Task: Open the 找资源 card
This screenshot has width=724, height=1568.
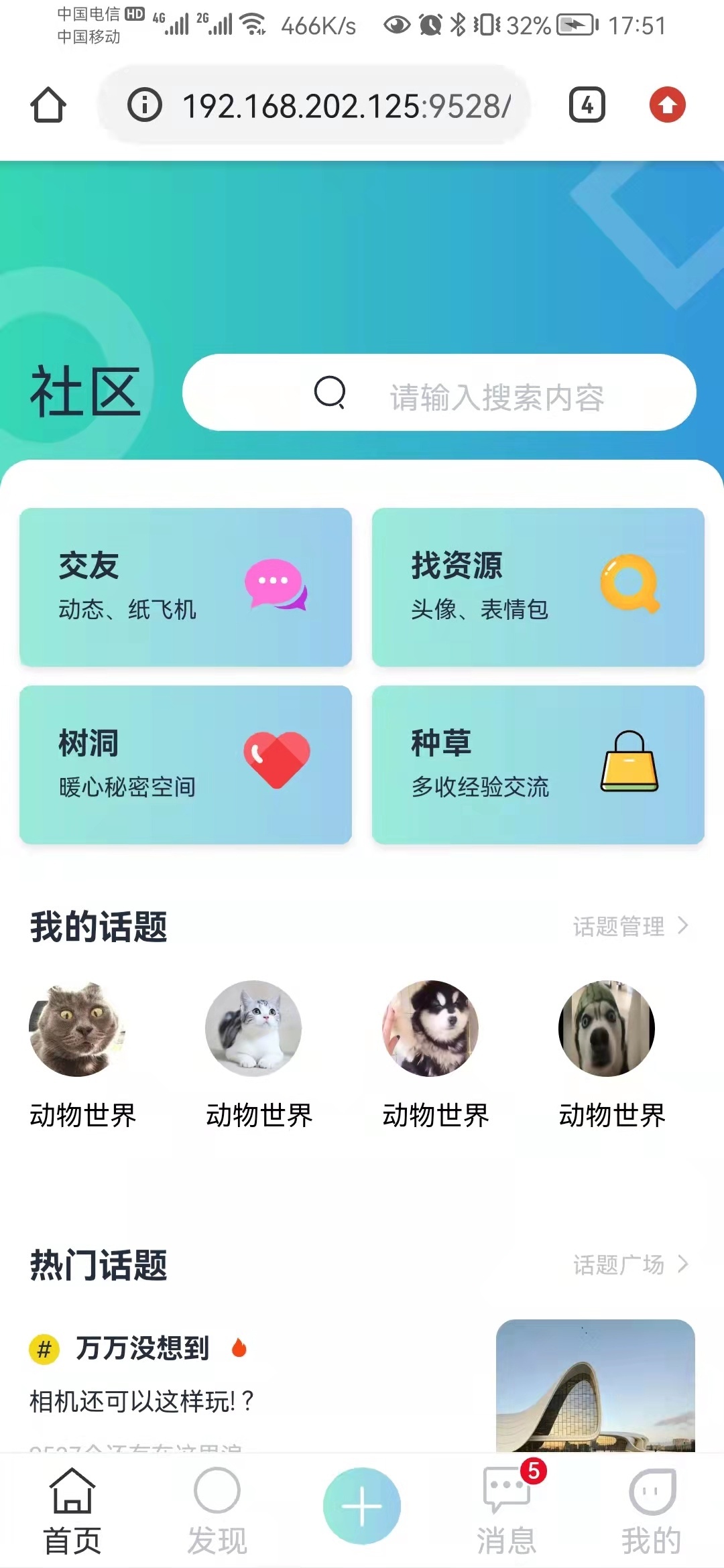Action: coord(538,588)
